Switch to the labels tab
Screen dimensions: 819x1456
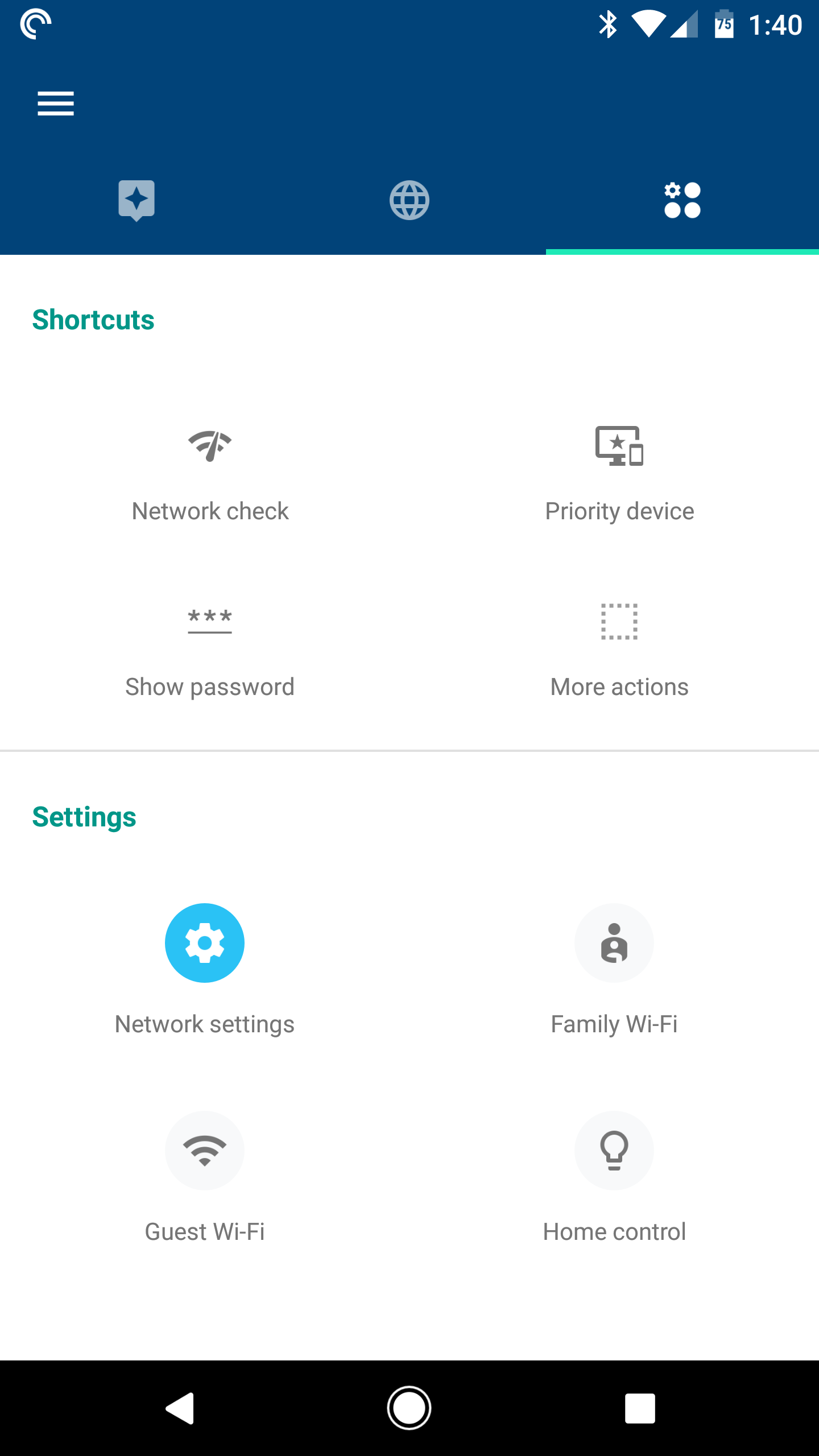[x=136, y=200]
